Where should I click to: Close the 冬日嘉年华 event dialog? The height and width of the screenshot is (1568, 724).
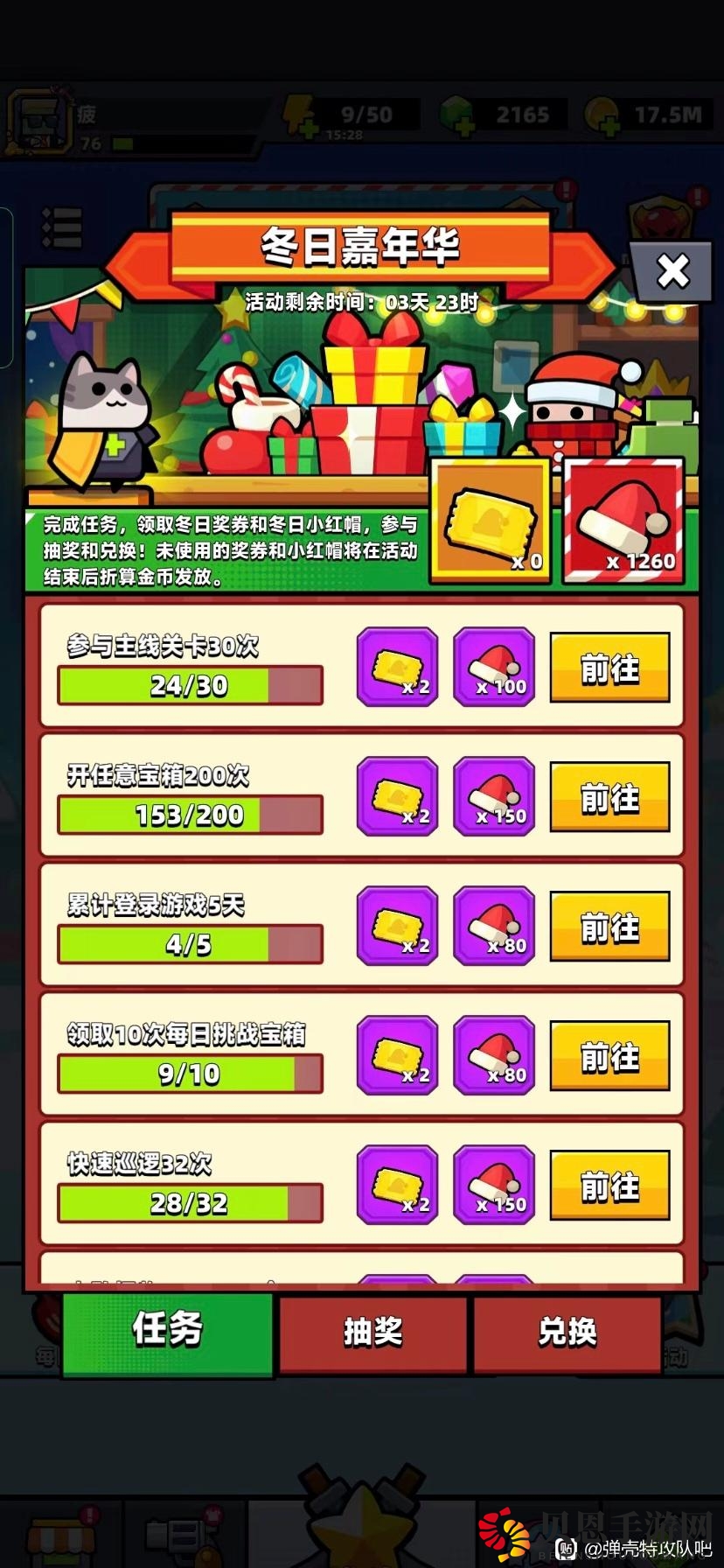[672, 271]
